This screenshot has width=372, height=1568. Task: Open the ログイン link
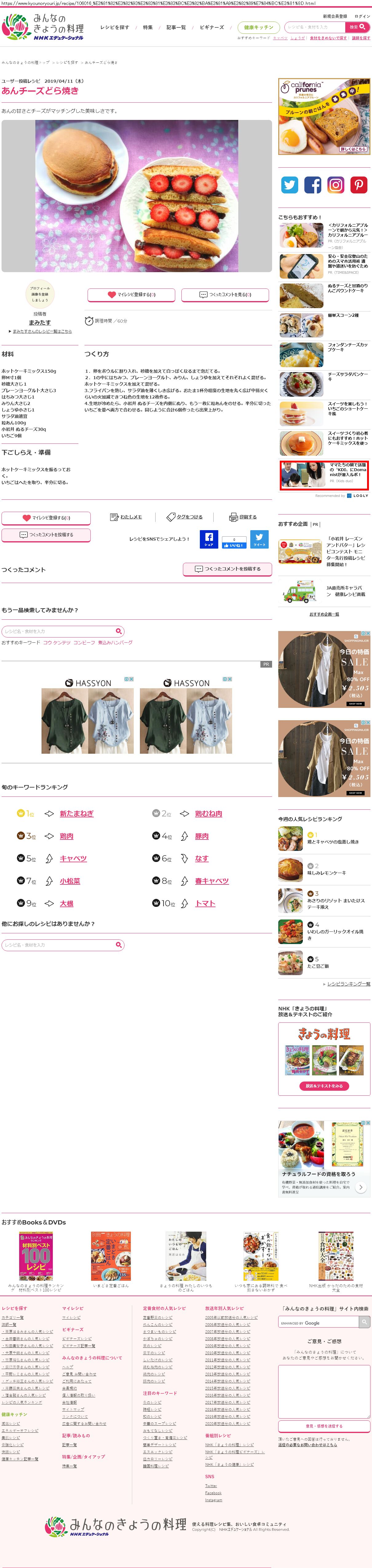point(362,16)
